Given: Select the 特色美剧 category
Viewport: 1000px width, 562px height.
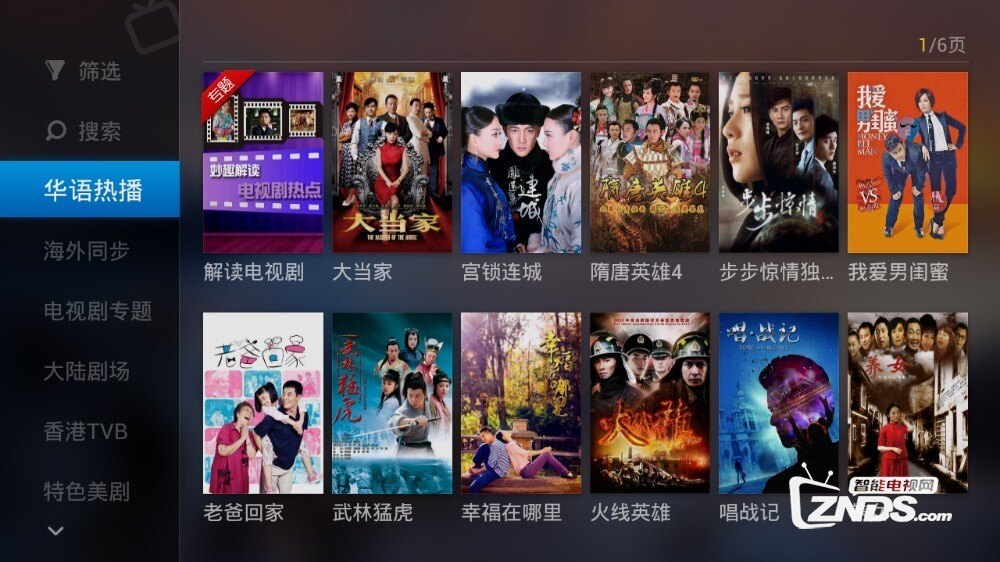Looking at the screenshot, I should pos(86,492).
